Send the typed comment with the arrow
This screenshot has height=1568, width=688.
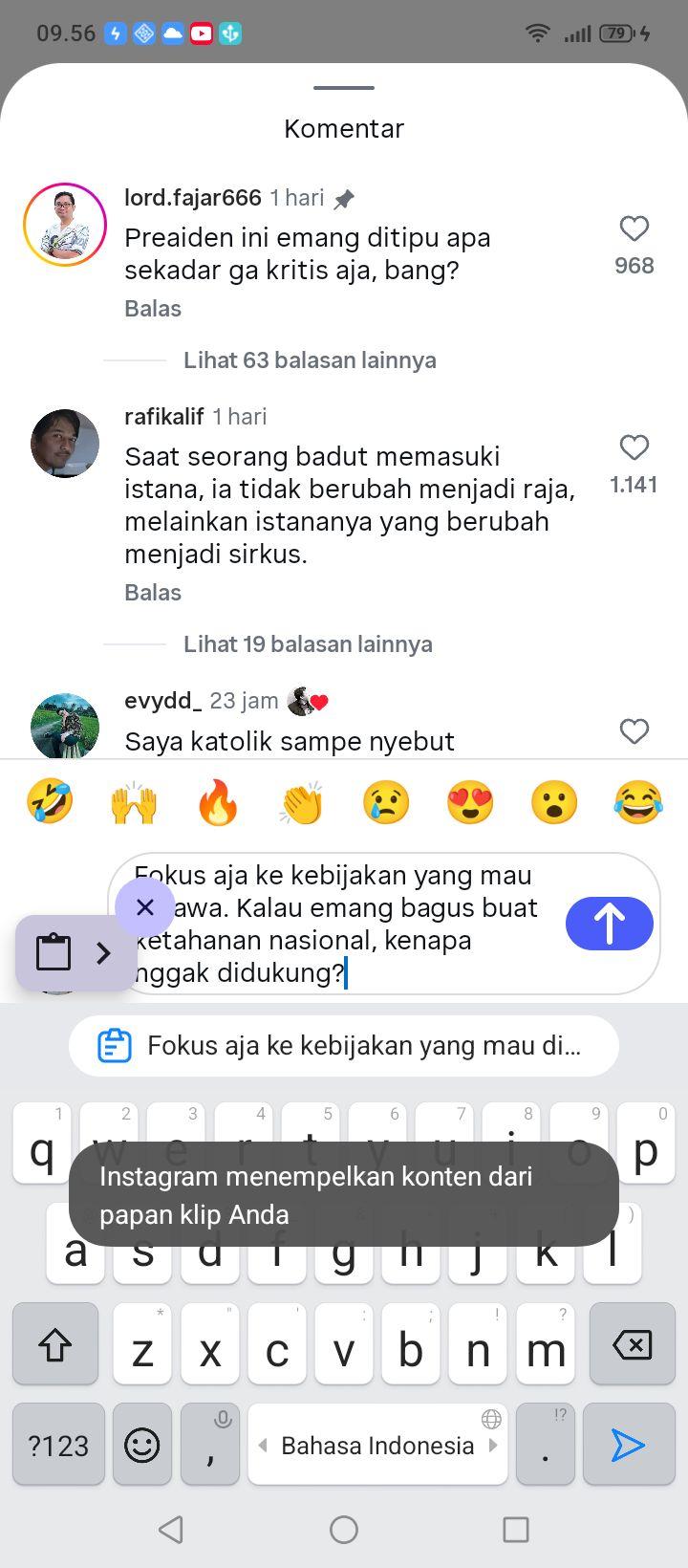coord(610,924)
